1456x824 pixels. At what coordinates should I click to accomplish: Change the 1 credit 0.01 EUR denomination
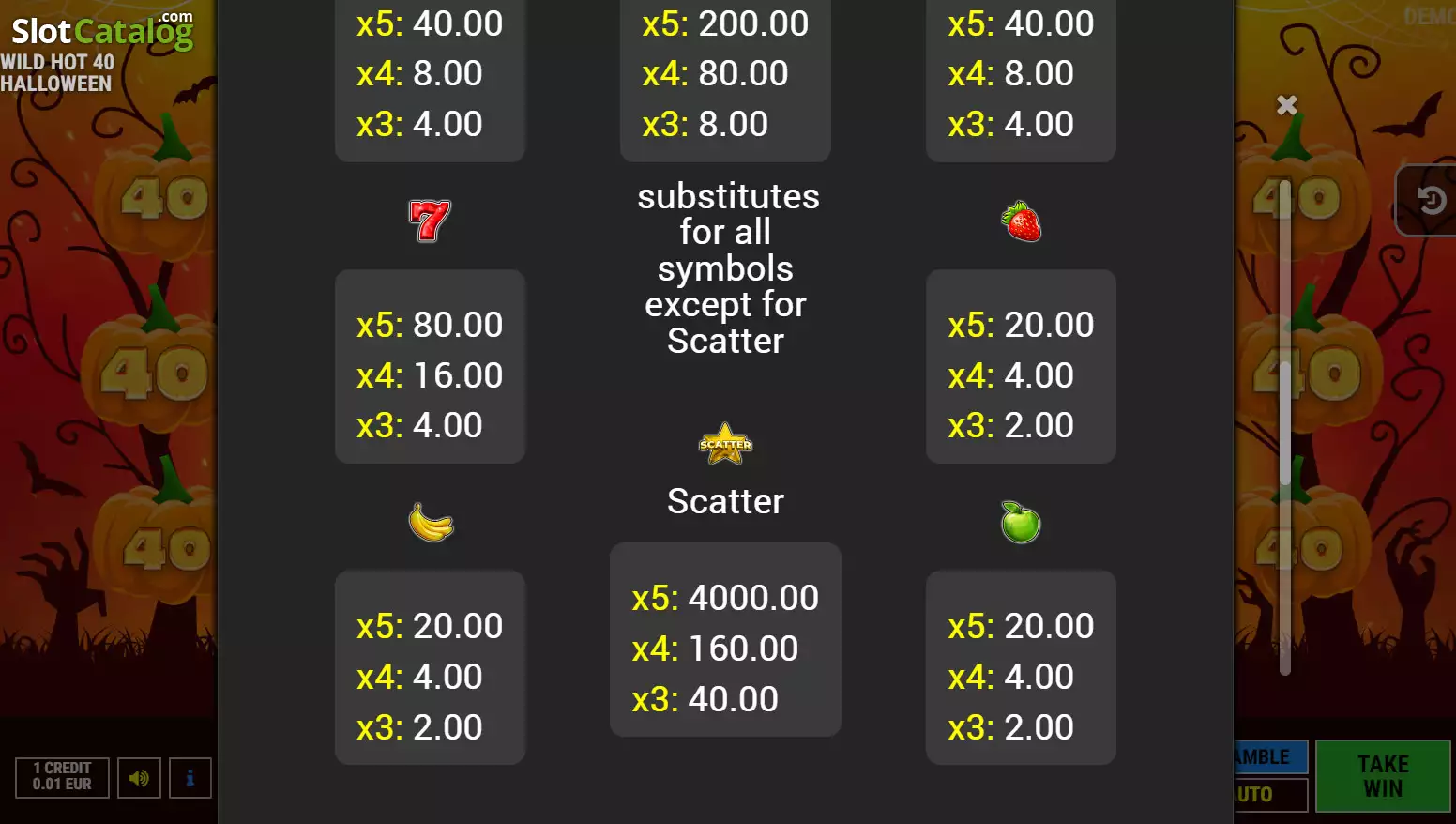click(x=62, y=777)
